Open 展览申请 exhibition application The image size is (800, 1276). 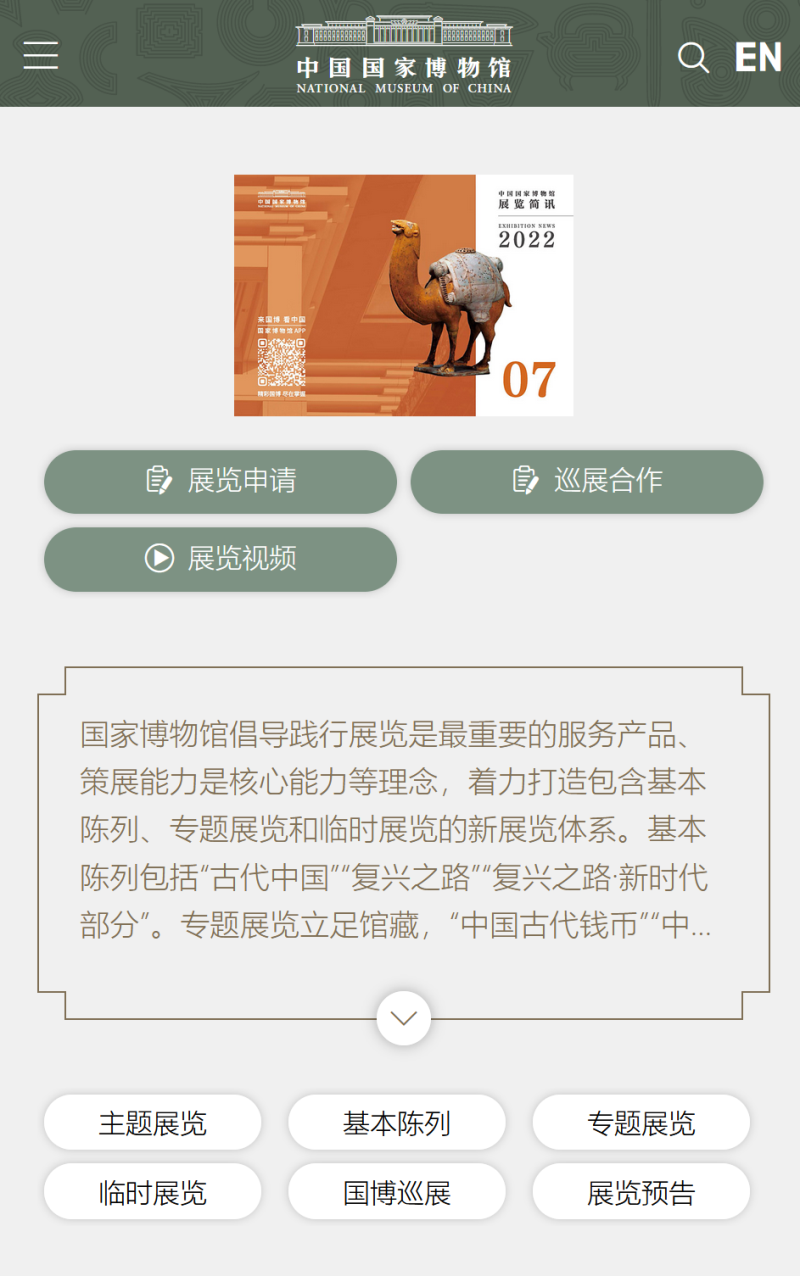(220, 481)
